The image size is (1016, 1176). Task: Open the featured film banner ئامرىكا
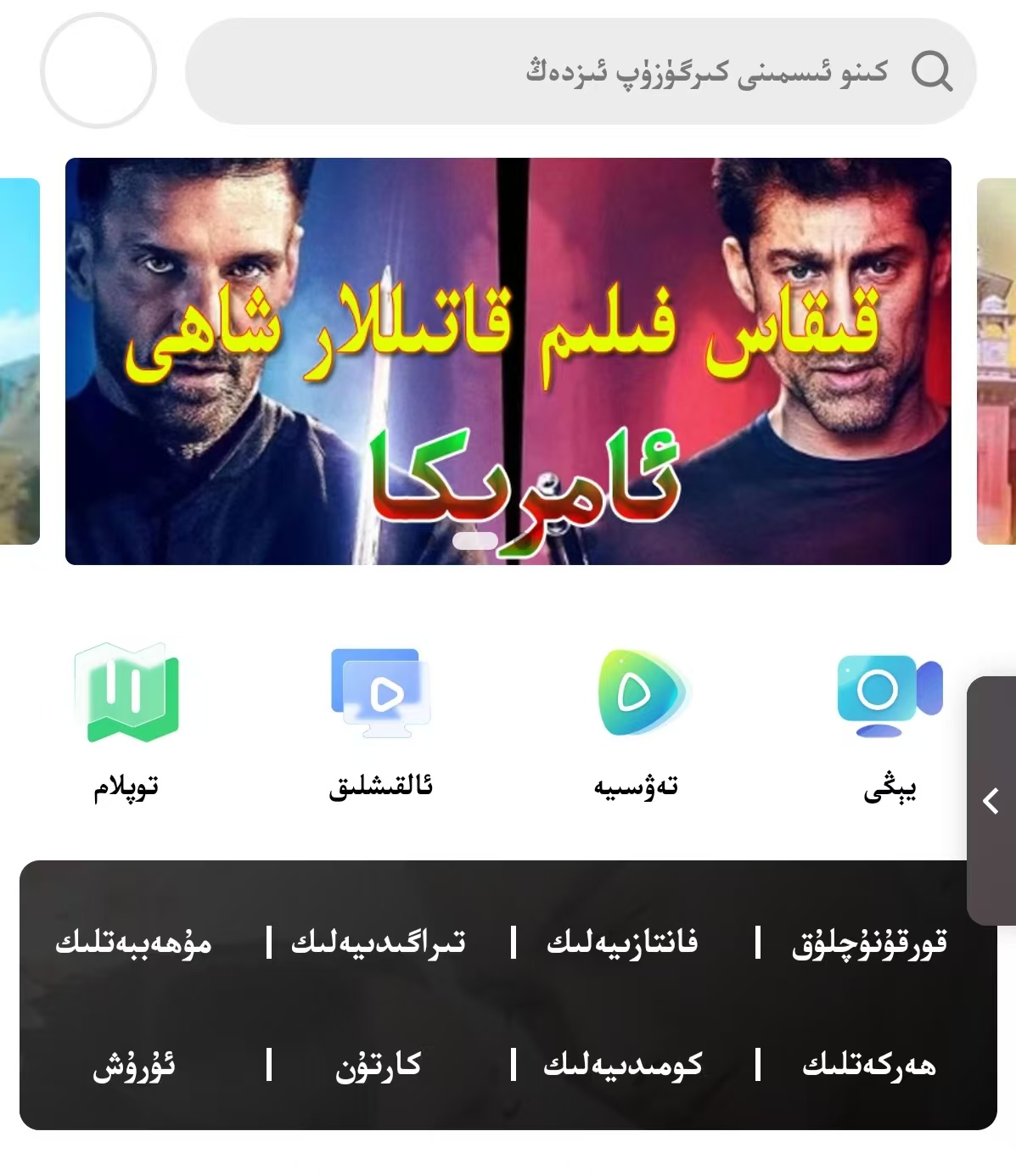(508, 361)
